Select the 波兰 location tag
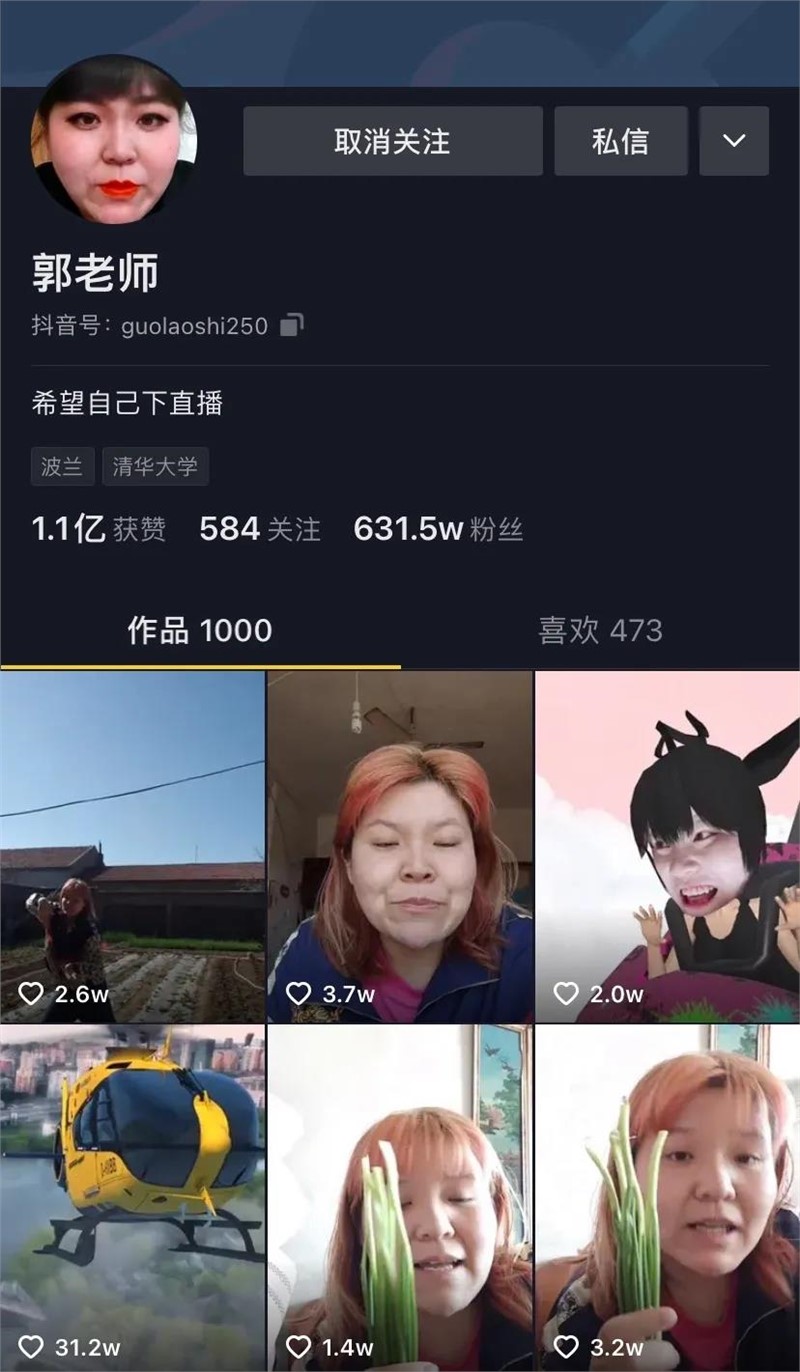800x1372 pixels. (62, 466)
